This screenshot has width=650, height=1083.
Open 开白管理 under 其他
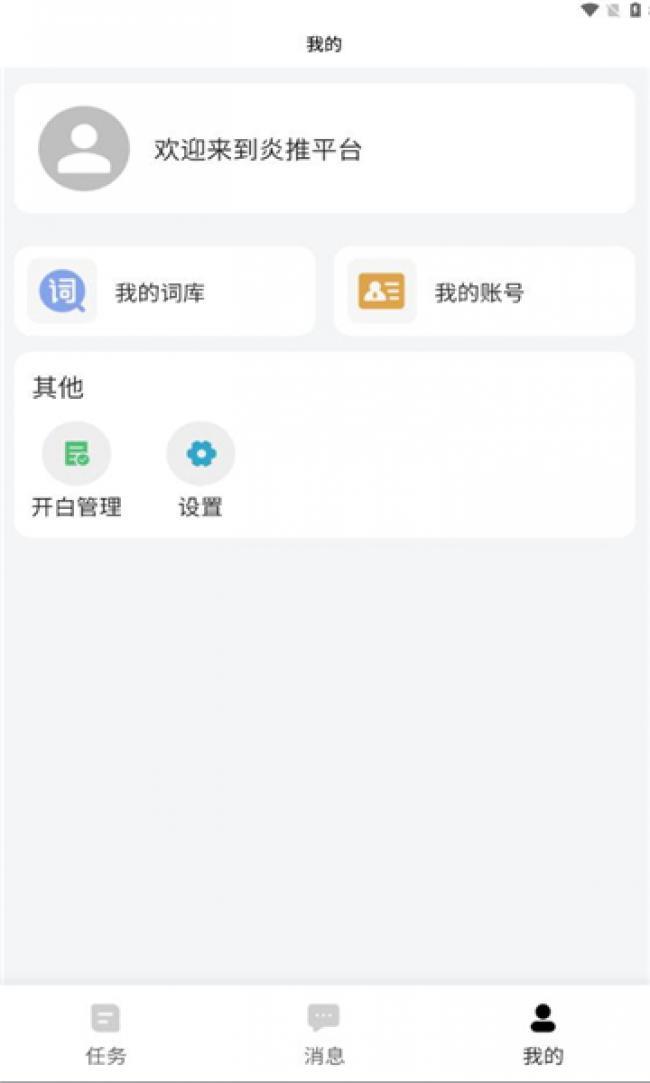tap(76, 470)
